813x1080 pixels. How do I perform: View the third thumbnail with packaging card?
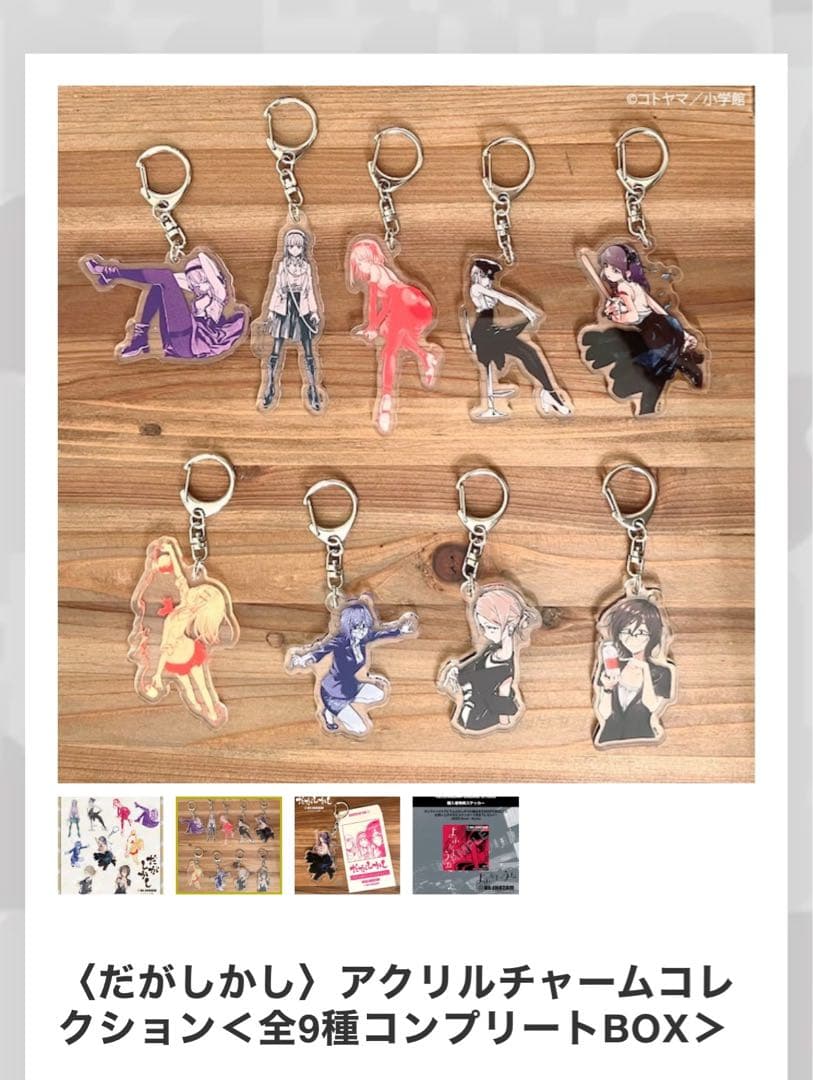click(346, 845)
